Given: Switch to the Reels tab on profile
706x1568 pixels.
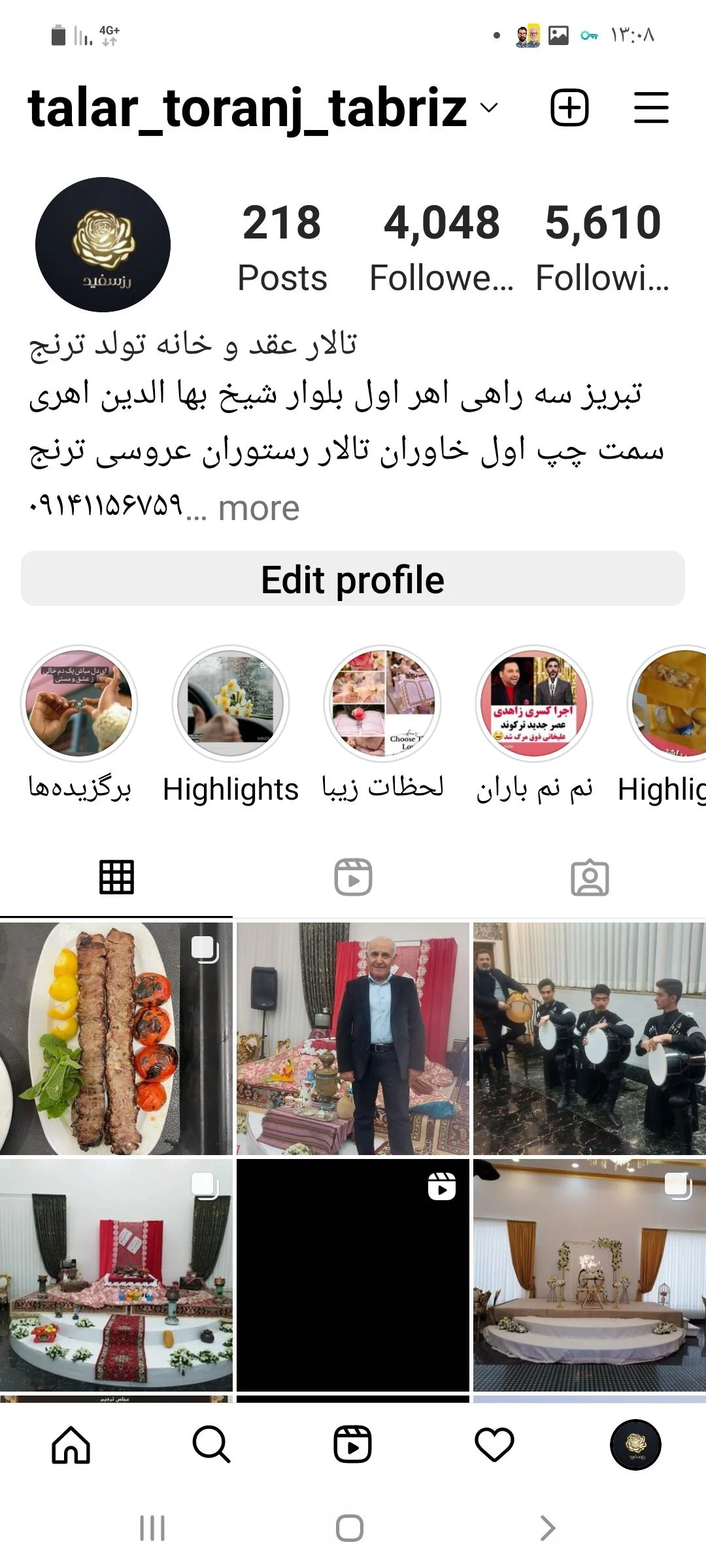Looking at the screenshot, I should [353, 877].
